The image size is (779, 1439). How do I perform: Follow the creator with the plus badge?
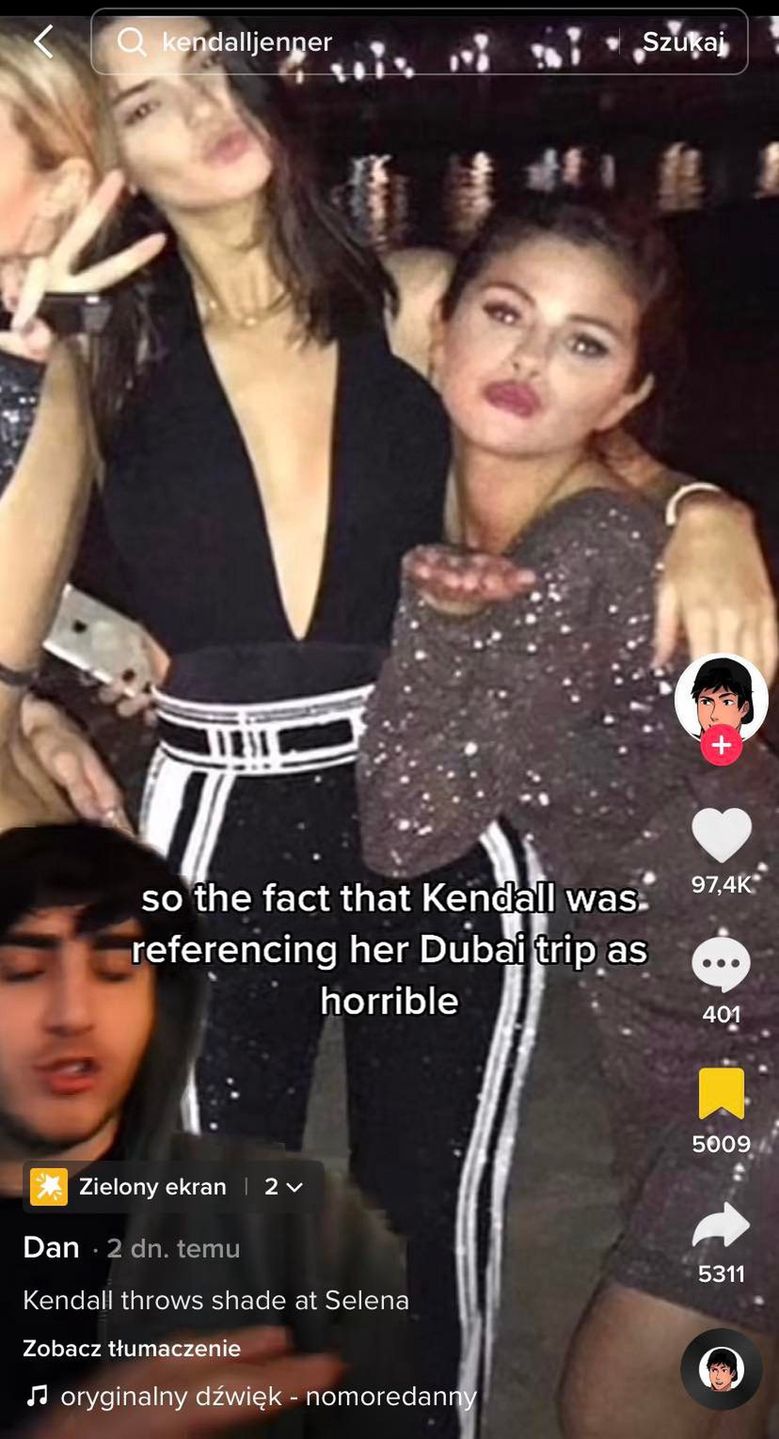coord(721,745)
